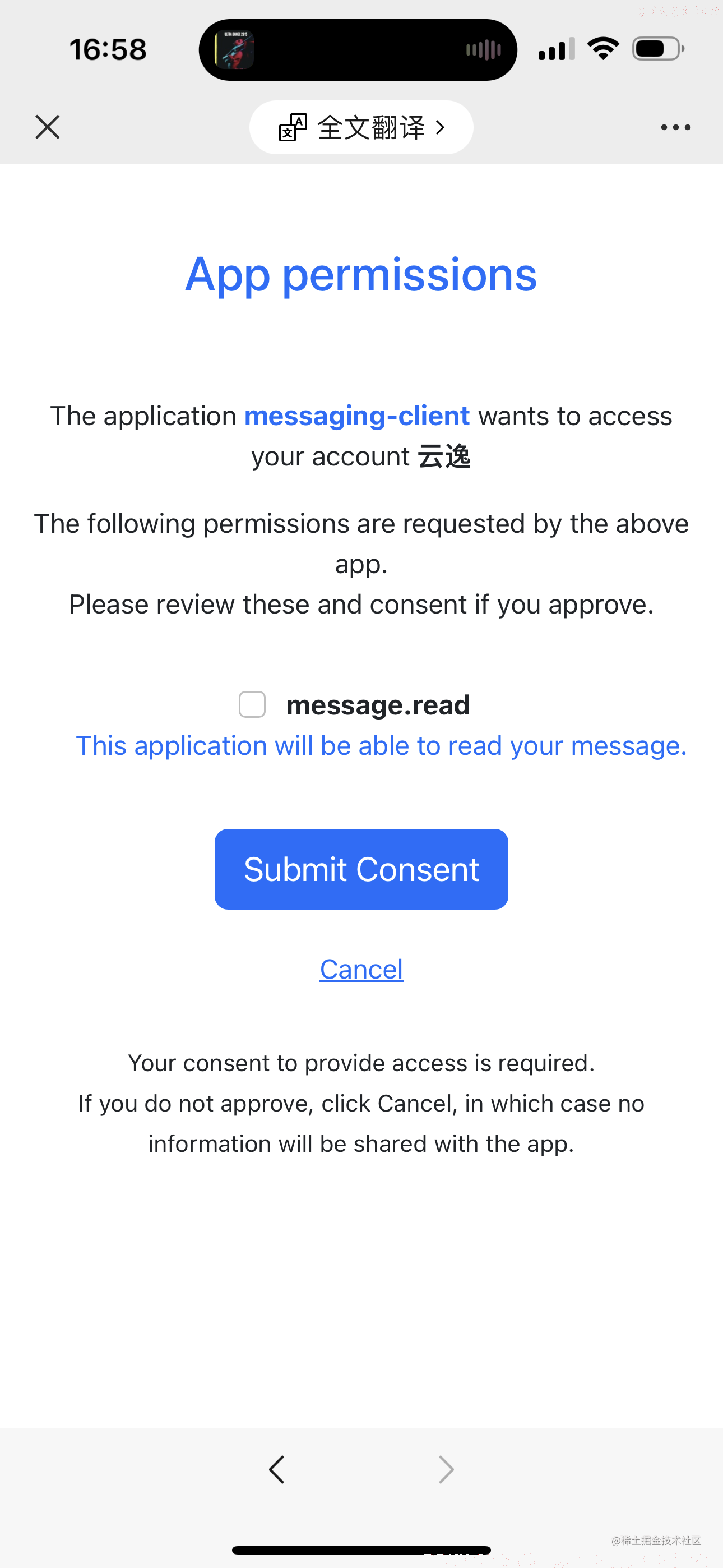The width and height of the screenshot is (723, 1568).
Task: Check the message.read permission checkbox
Action: click(252, 704)
